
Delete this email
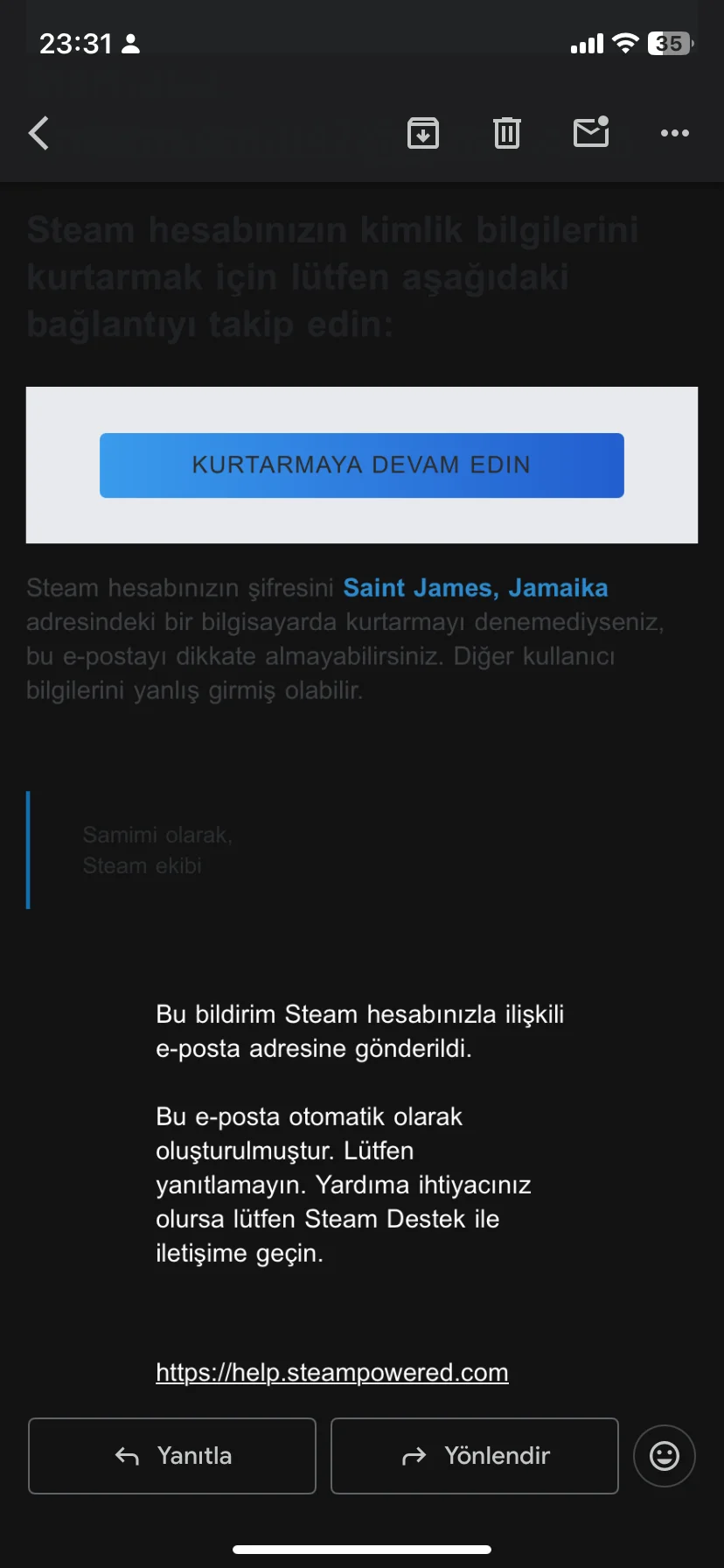pyautogui.click(x=507, y=133)
